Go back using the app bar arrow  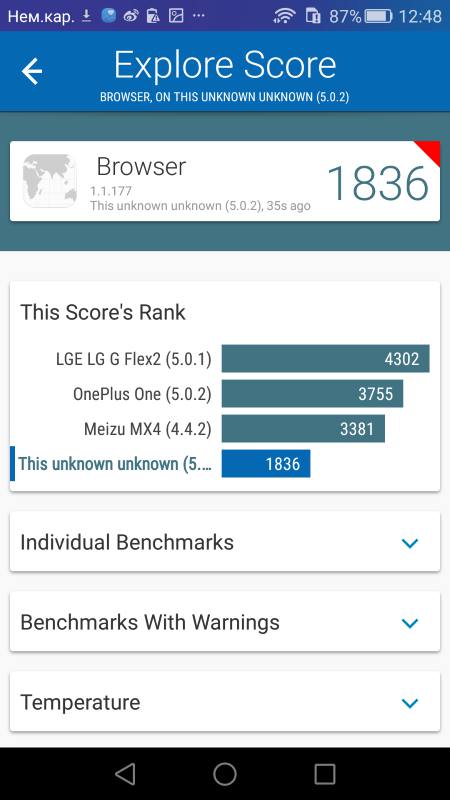tap(32, 71)
